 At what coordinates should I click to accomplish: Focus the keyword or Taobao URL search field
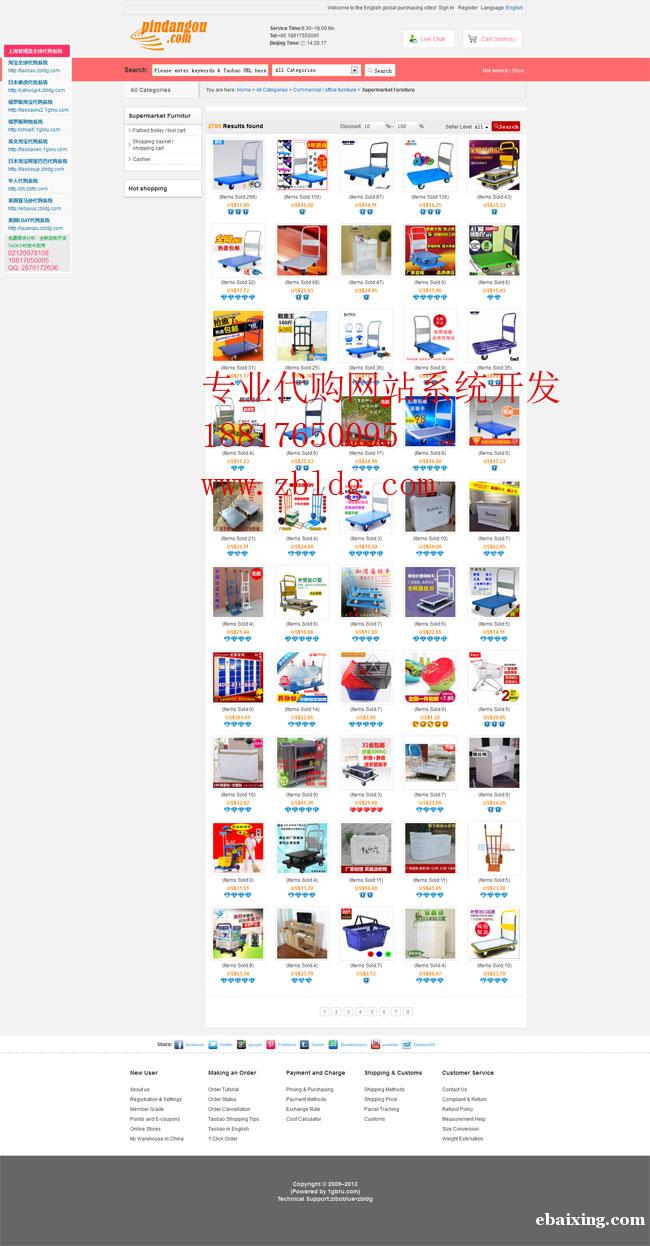click(x=209, y=71)
